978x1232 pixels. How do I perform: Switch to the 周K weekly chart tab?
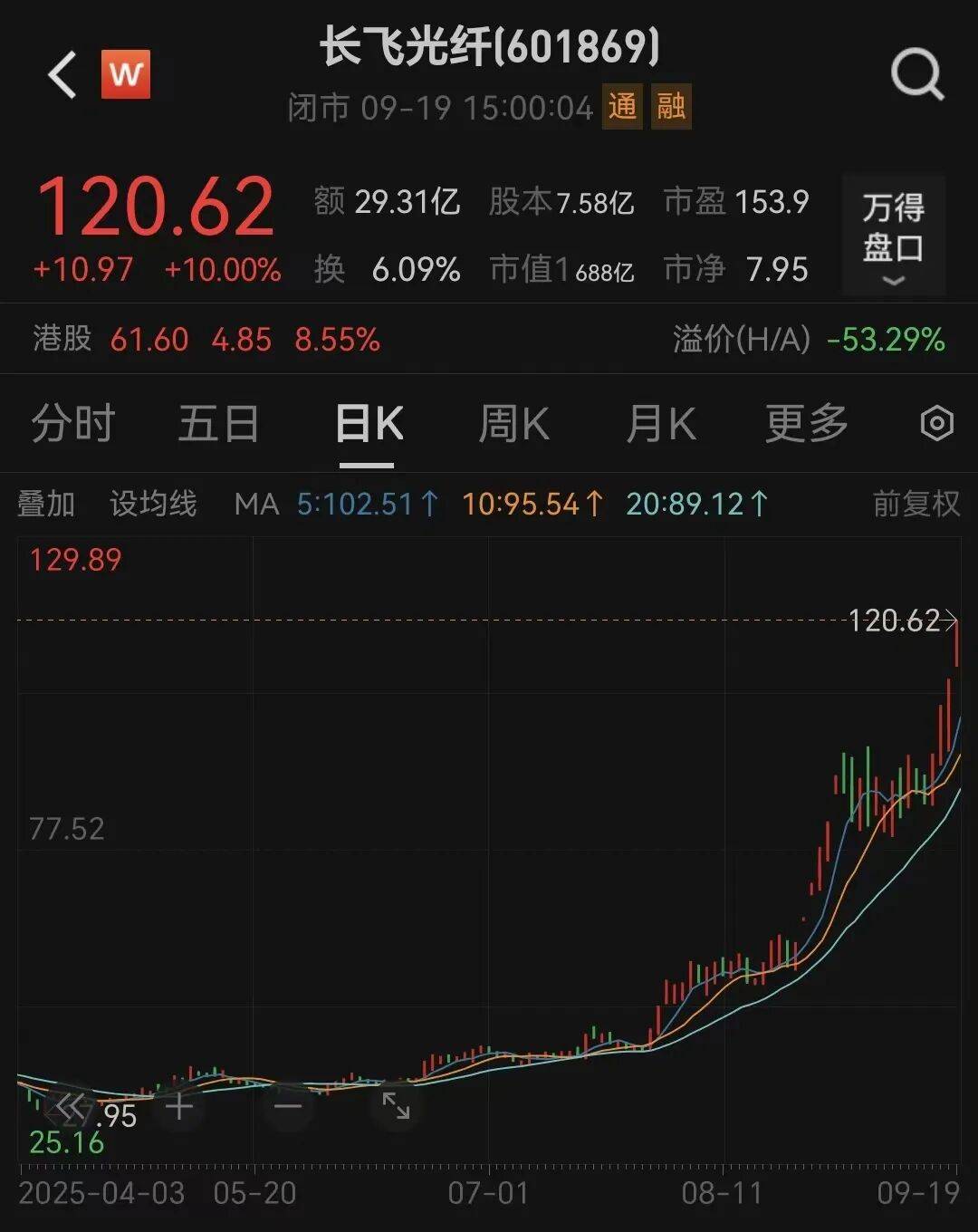pos(513,423)
